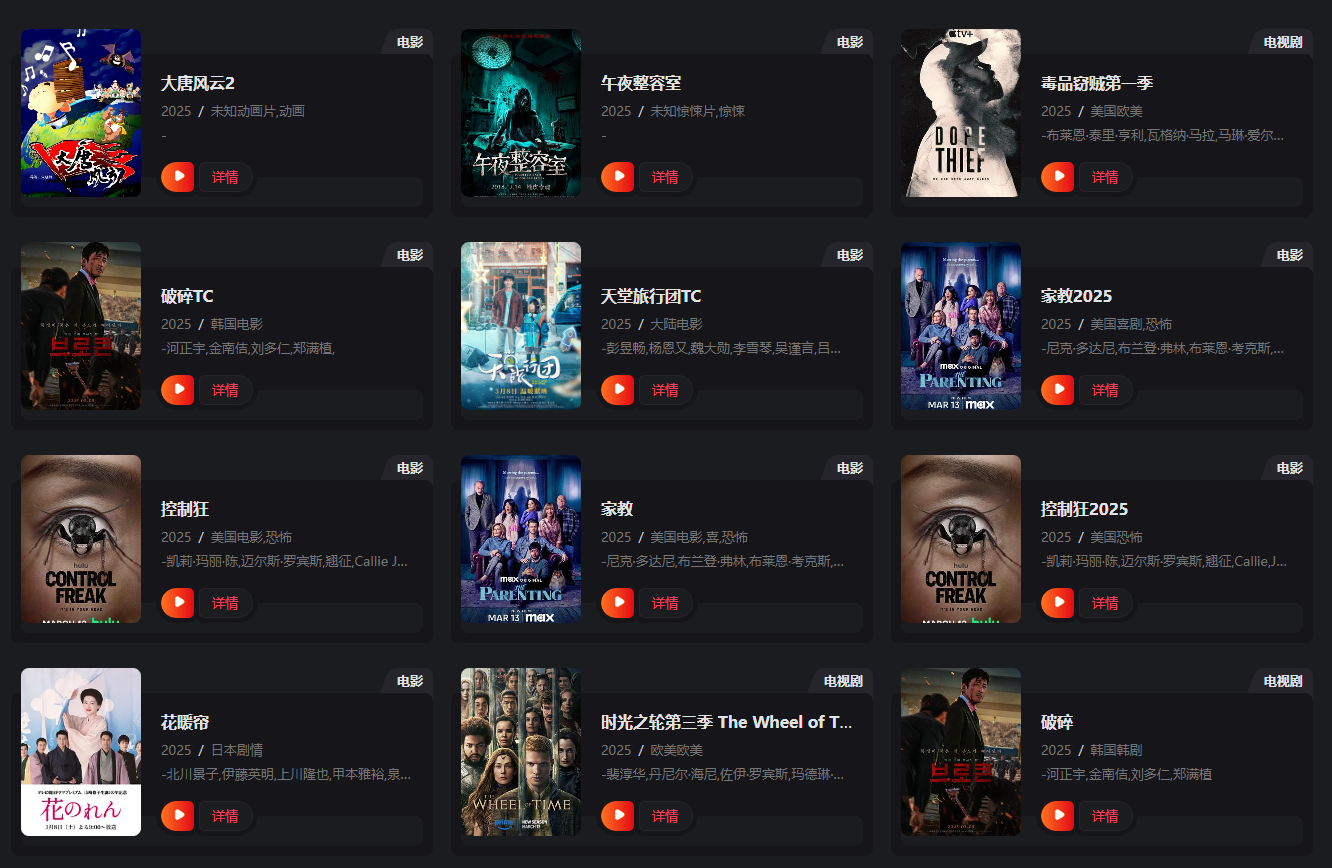Play 时光之轮第三季 The Wheel of Time
Image resolution: width=1332 pixels, height=868 pixels.
[x=617, y=816]
